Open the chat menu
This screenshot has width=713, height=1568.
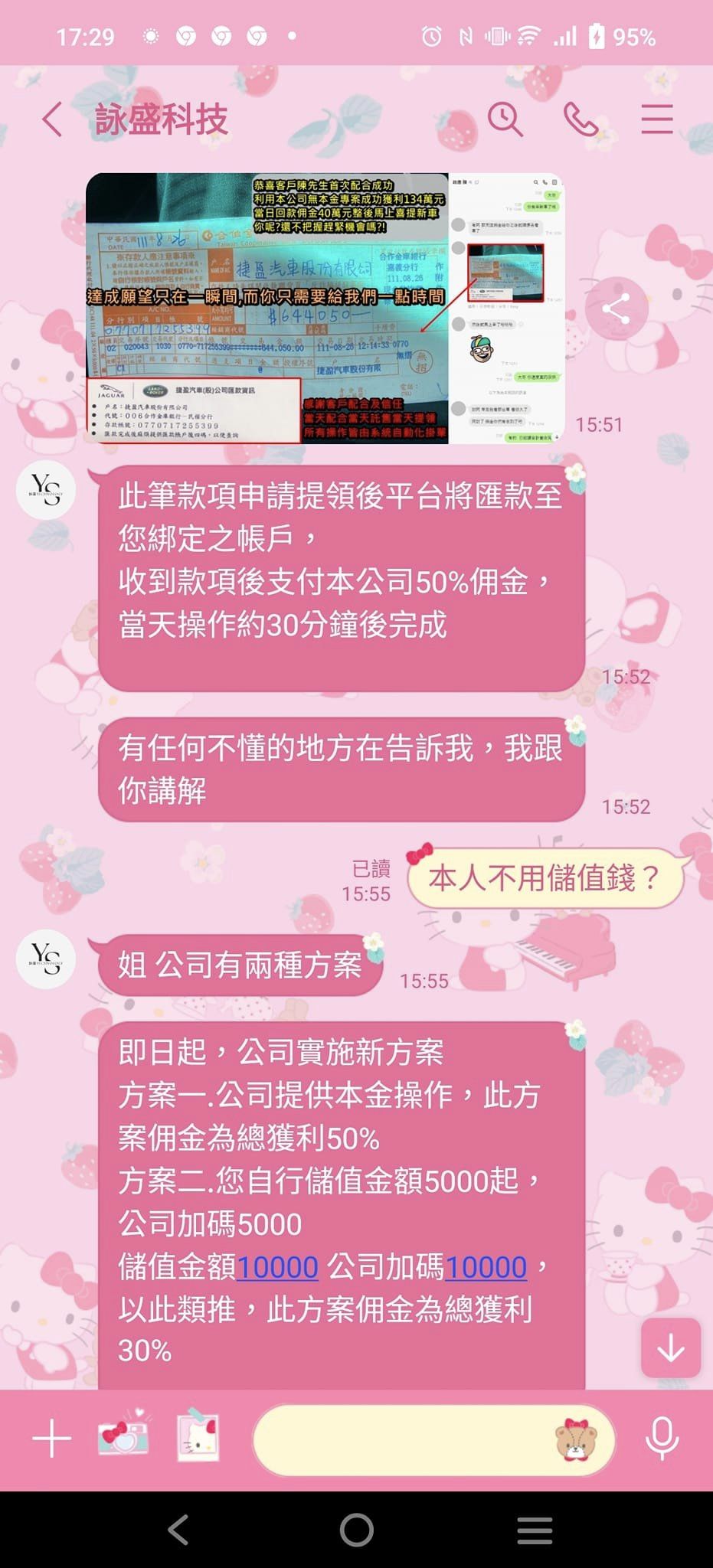[x=656, y=119]
